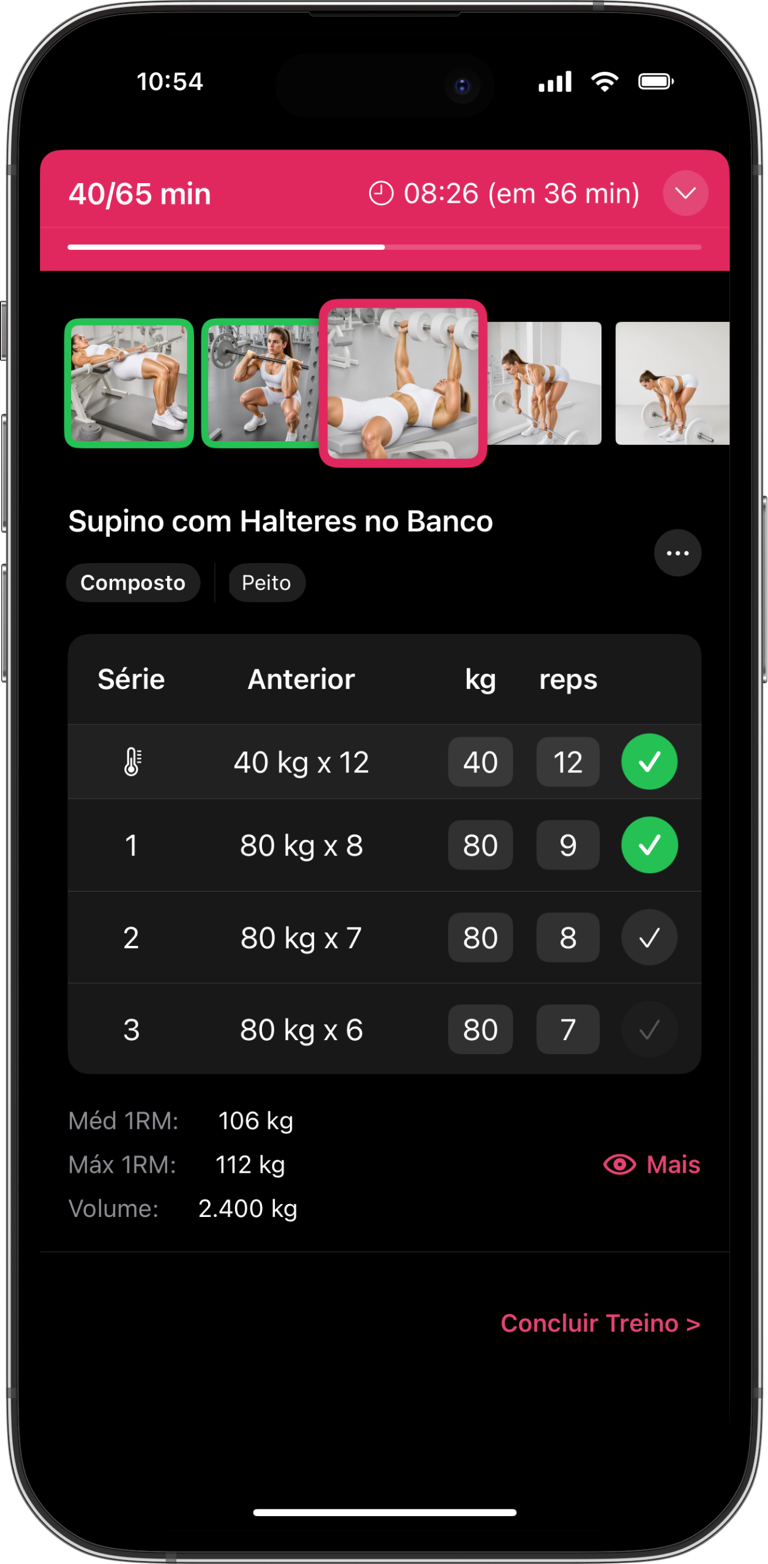768x1564 pixels.
Task: Mark set 2 as completed
Action: (649, 938)
